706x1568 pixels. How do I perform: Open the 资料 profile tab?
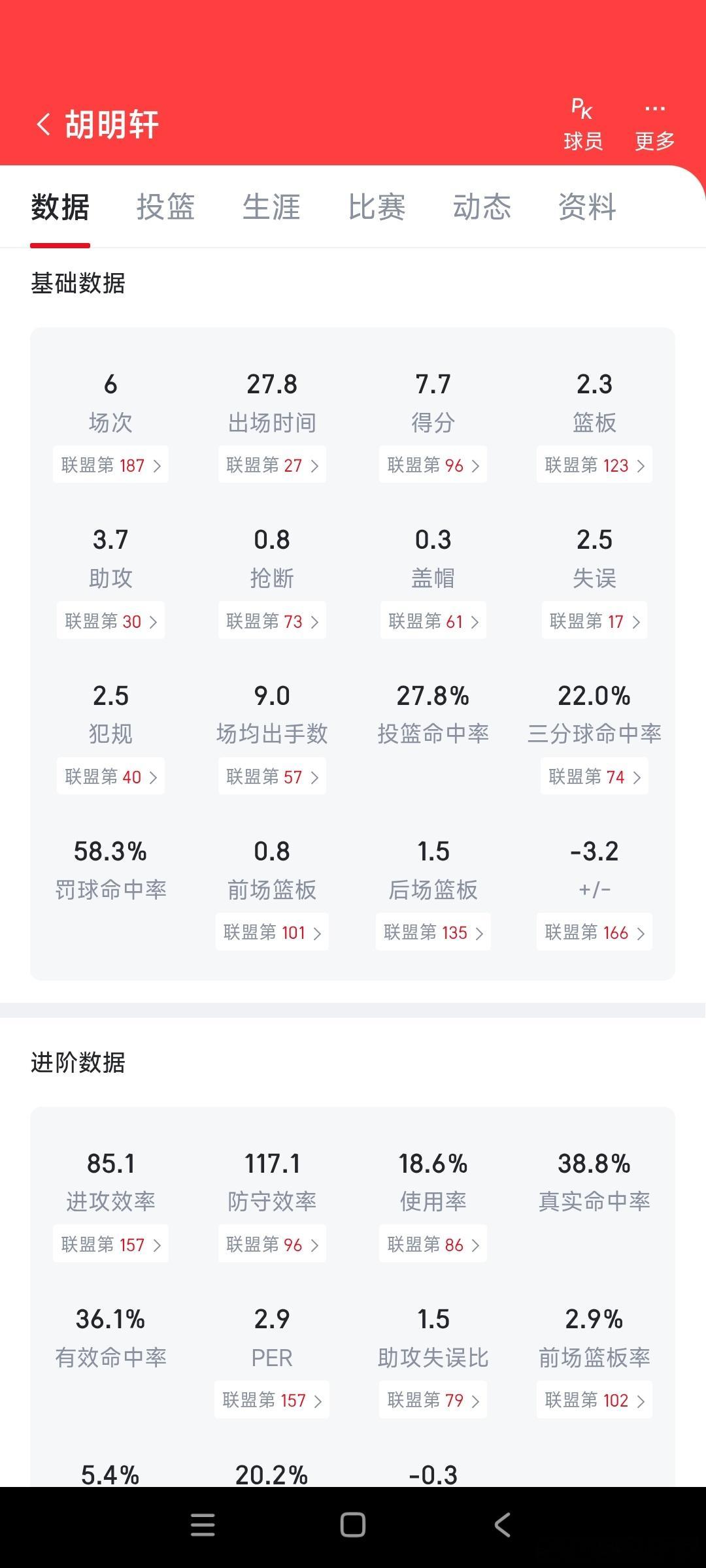click(586, 206)
